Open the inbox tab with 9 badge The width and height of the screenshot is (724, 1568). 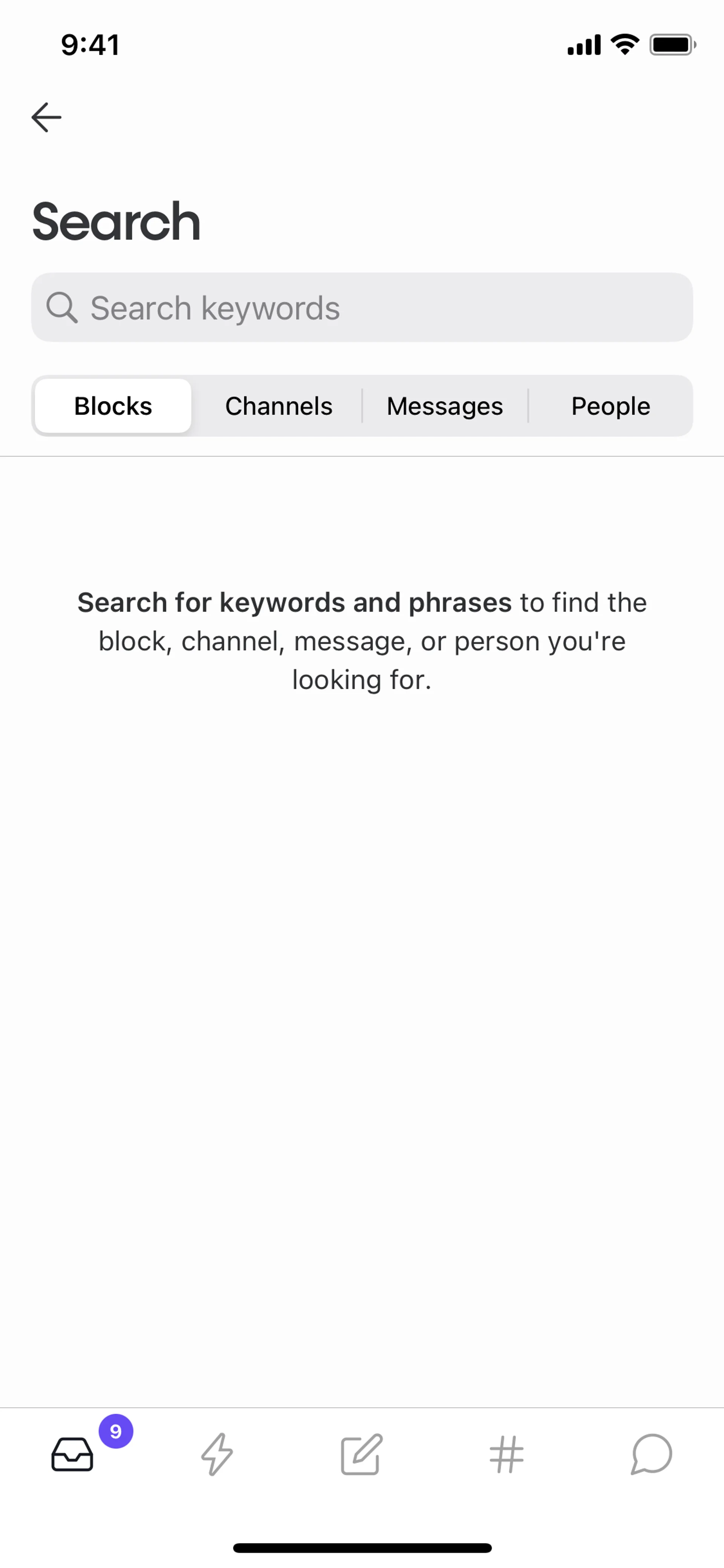point(72,1454)
